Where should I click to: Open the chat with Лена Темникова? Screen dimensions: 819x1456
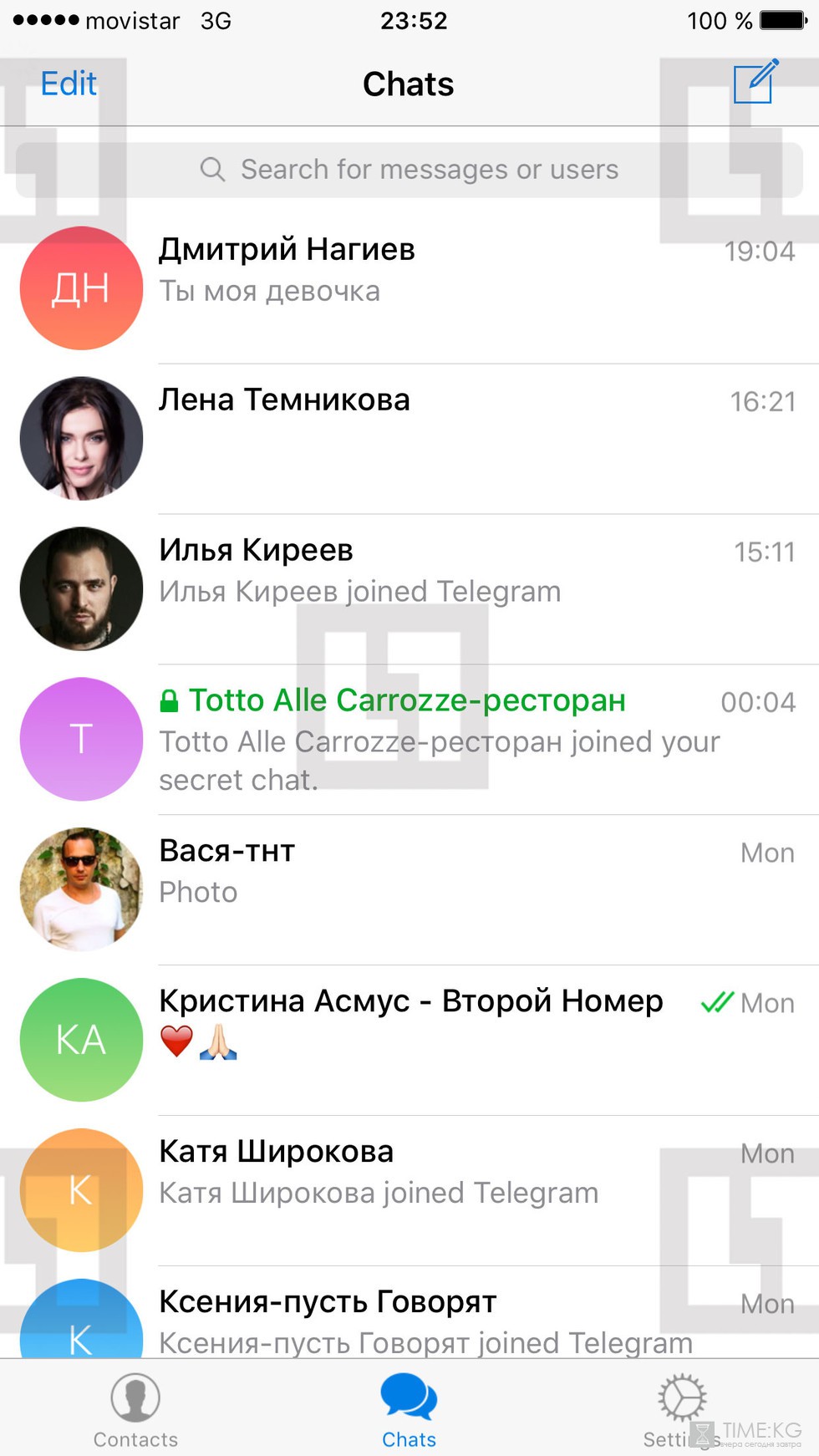pyautogui.click(x=409, y=439)
